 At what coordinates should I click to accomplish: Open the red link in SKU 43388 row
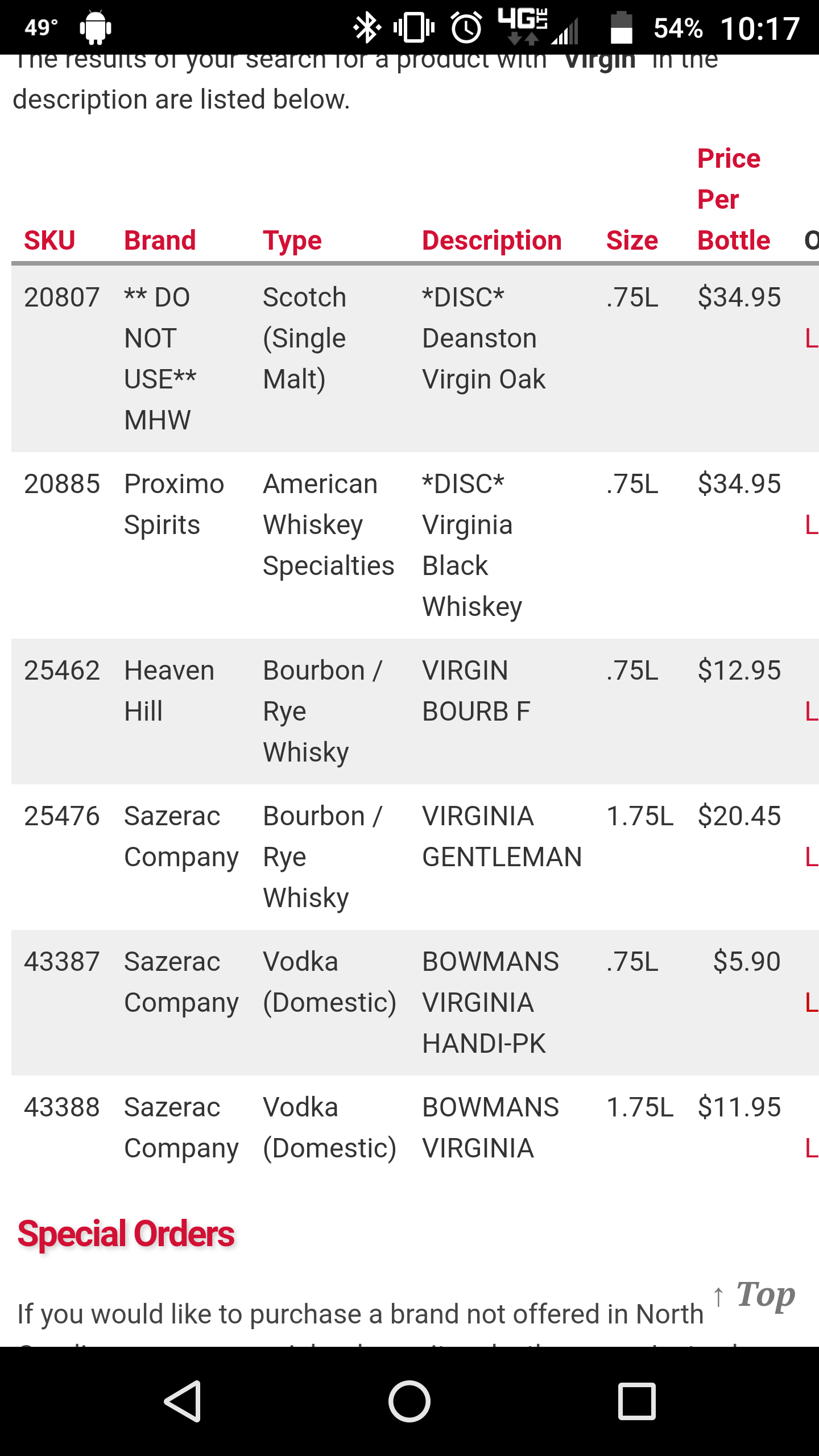point(812,1148)
